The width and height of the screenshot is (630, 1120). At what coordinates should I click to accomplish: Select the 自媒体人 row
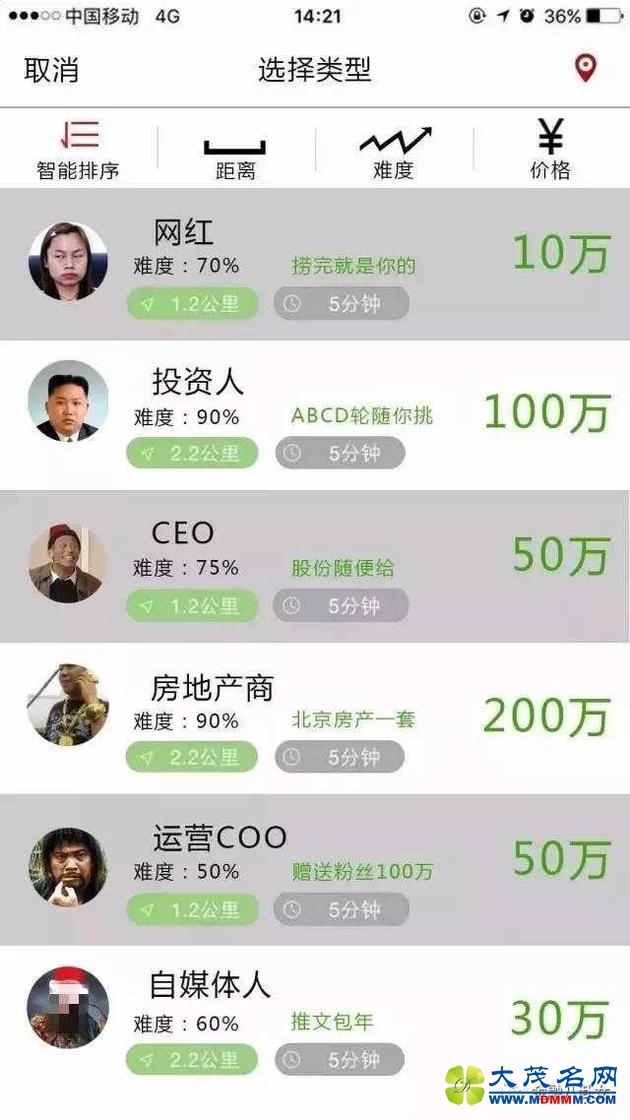(315, 1020)
